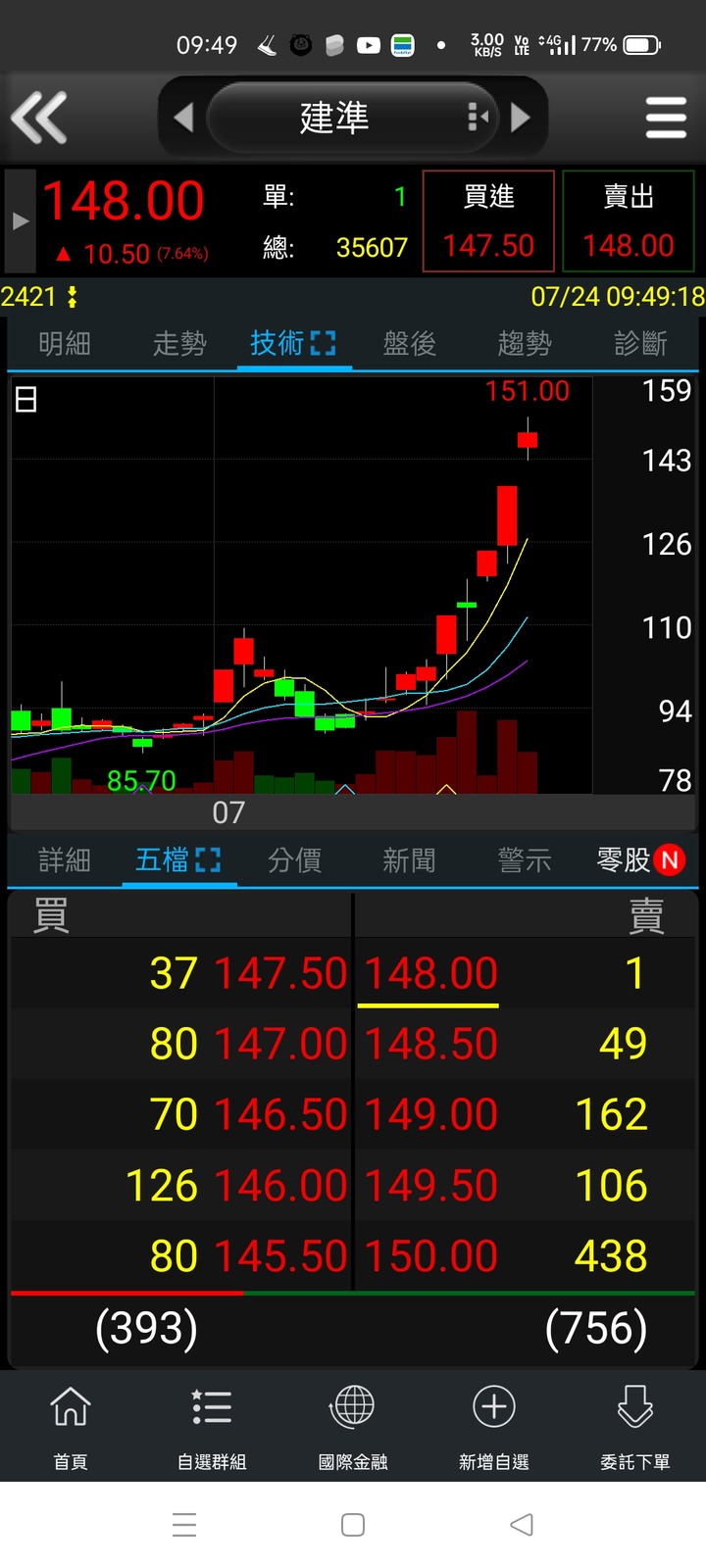Open the 明細 tab

point(65,344)
